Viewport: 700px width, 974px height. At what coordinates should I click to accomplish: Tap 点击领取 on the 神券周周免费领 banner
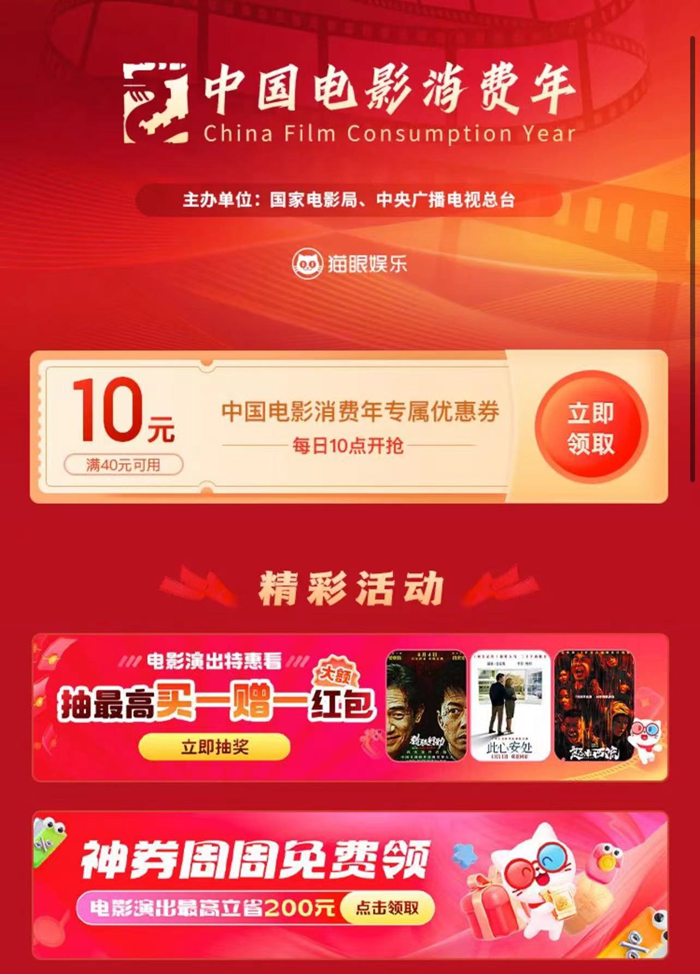pos(387,908)
